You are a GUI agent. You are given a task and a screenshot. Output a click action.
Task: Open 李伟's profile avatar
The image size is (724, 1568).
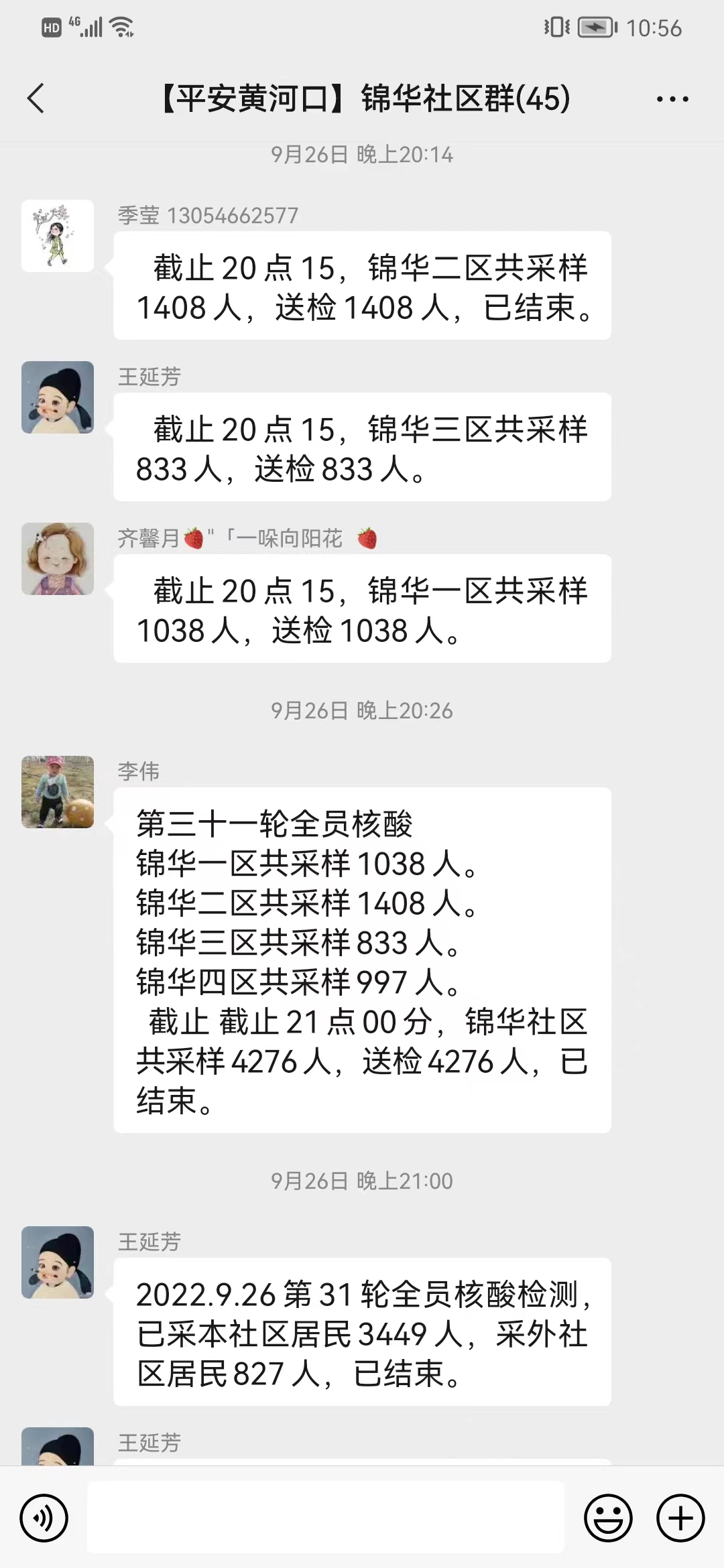point(58,792)
